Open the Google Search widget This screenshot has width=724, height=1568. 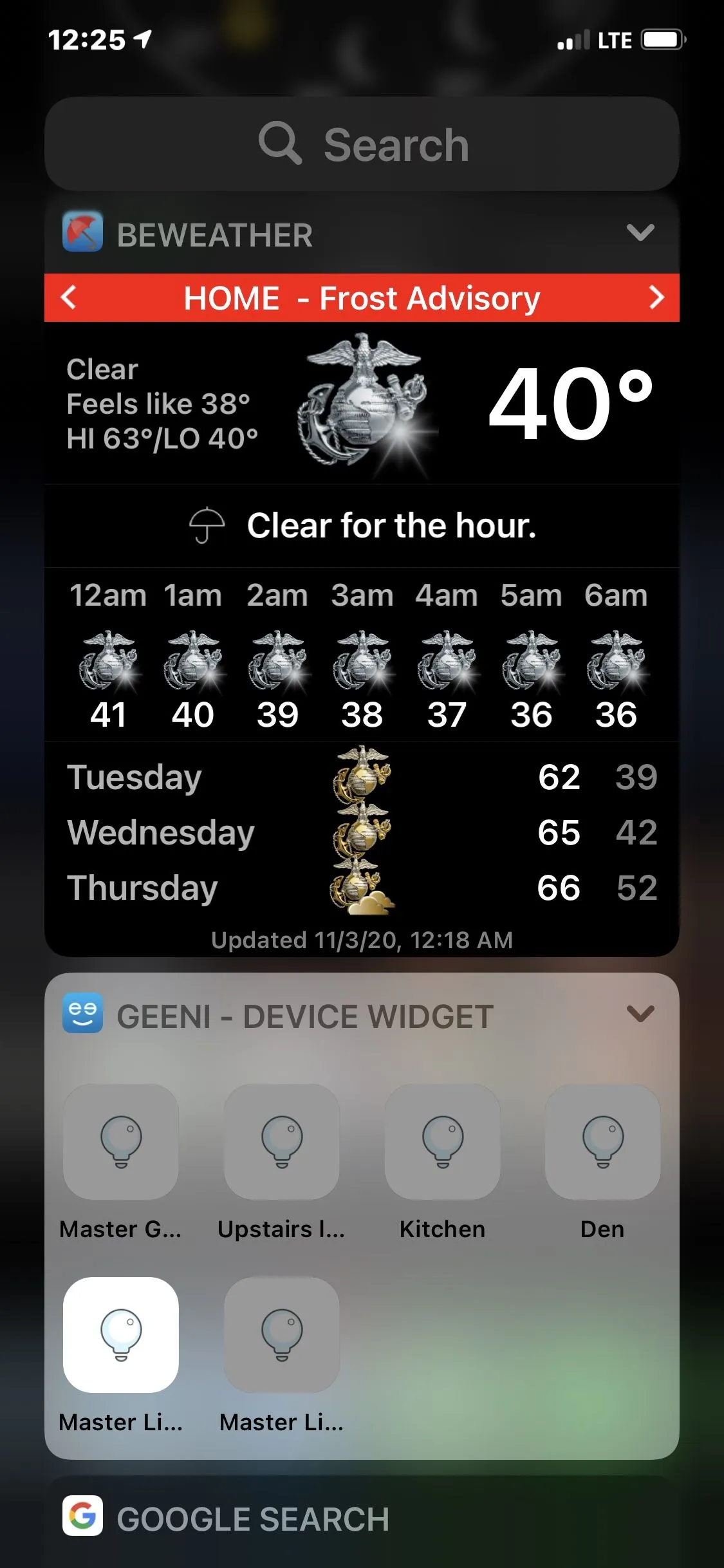pyautogui.click(x=252, y=1518)
